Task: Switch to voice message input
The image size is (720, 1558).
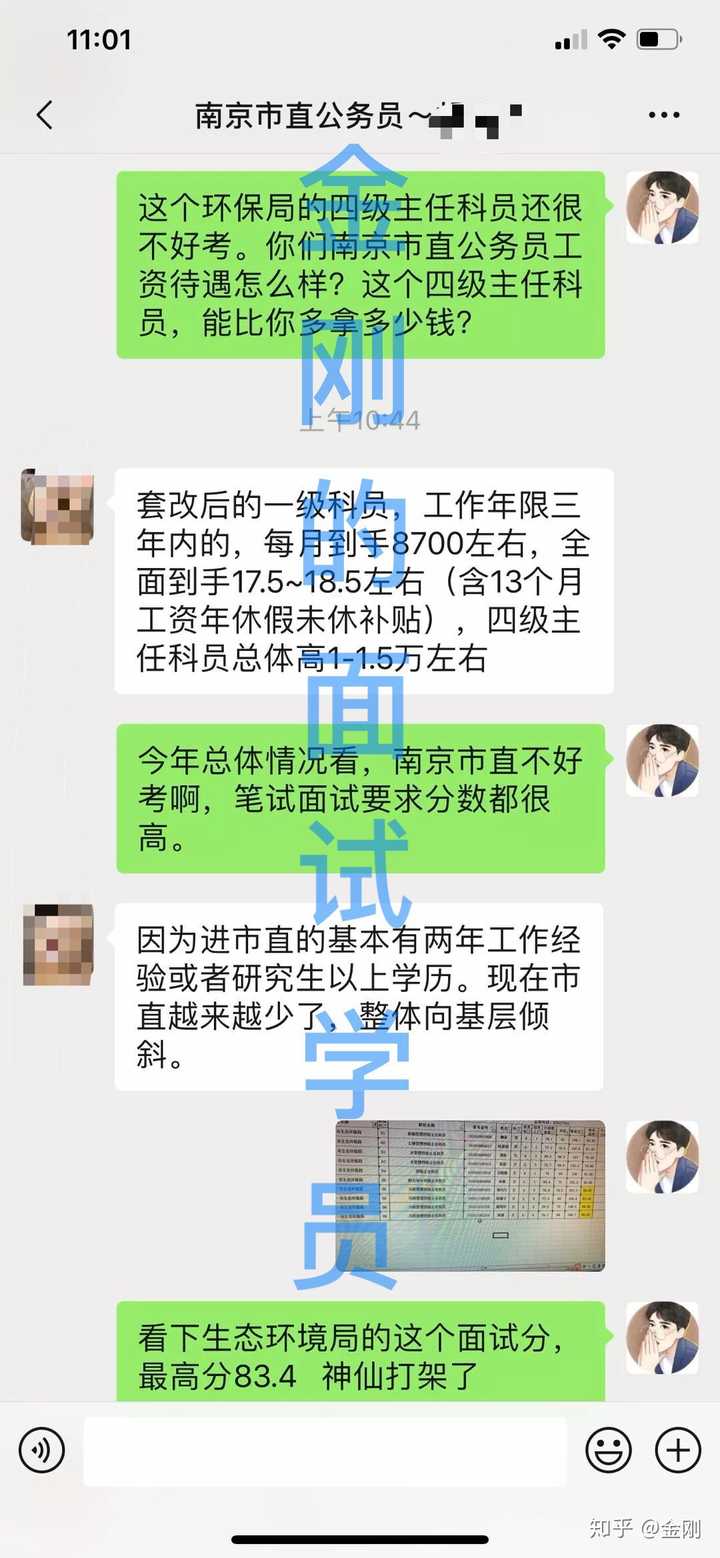Action: [41, 1449]
